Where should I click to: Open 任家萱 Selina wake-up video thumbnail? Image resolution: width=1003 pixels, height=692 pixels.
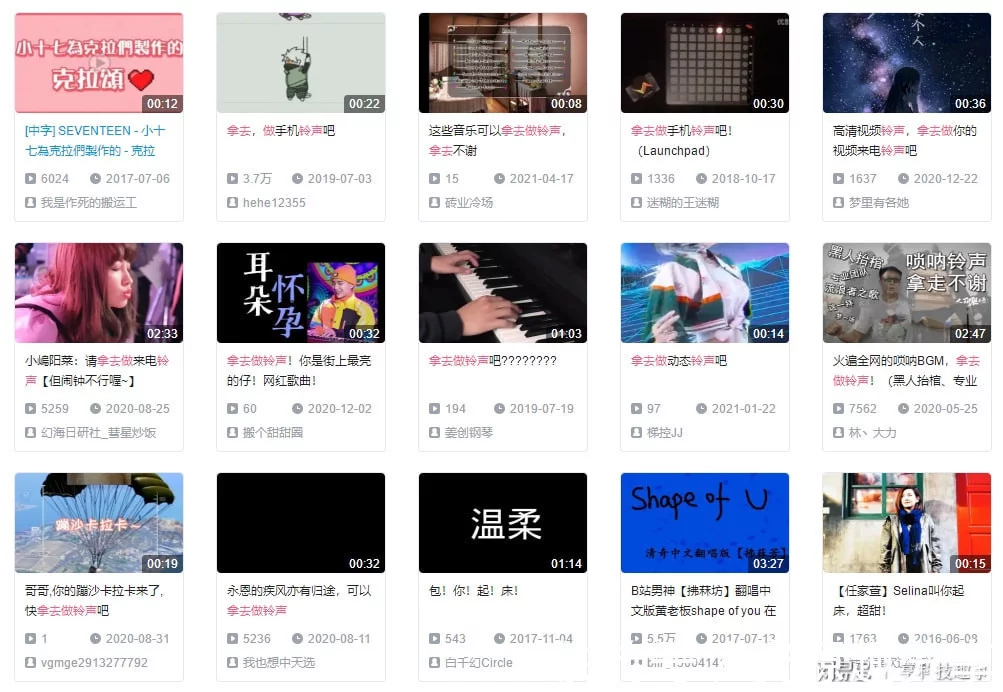tap(907, 523)
